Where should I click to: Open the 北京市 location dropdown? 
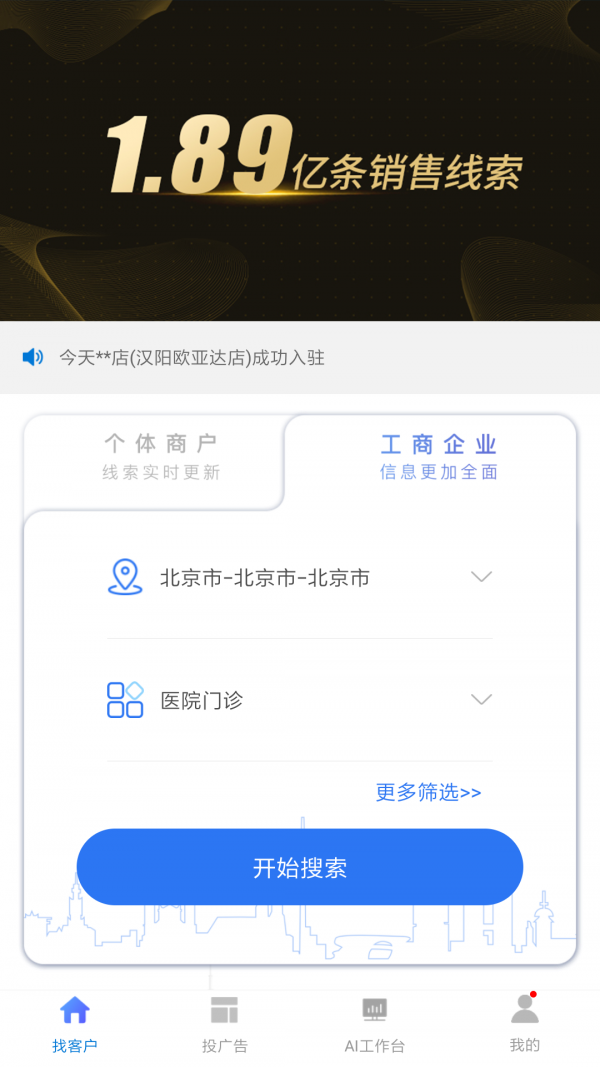pyautogui.click(x=300, y=577)
